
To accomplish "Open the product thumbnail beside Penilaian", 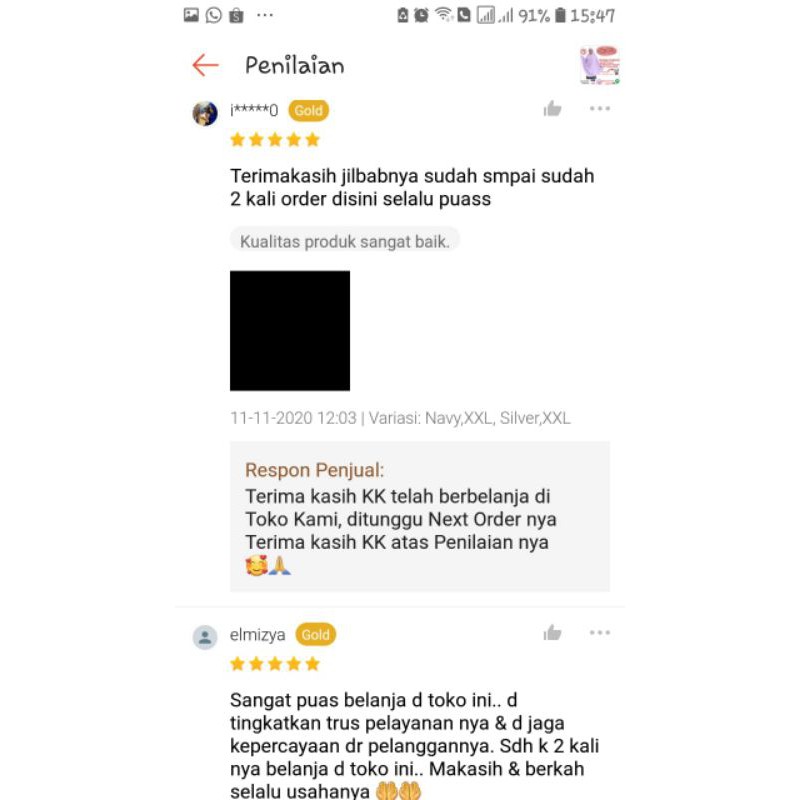I will click(600, 65).
